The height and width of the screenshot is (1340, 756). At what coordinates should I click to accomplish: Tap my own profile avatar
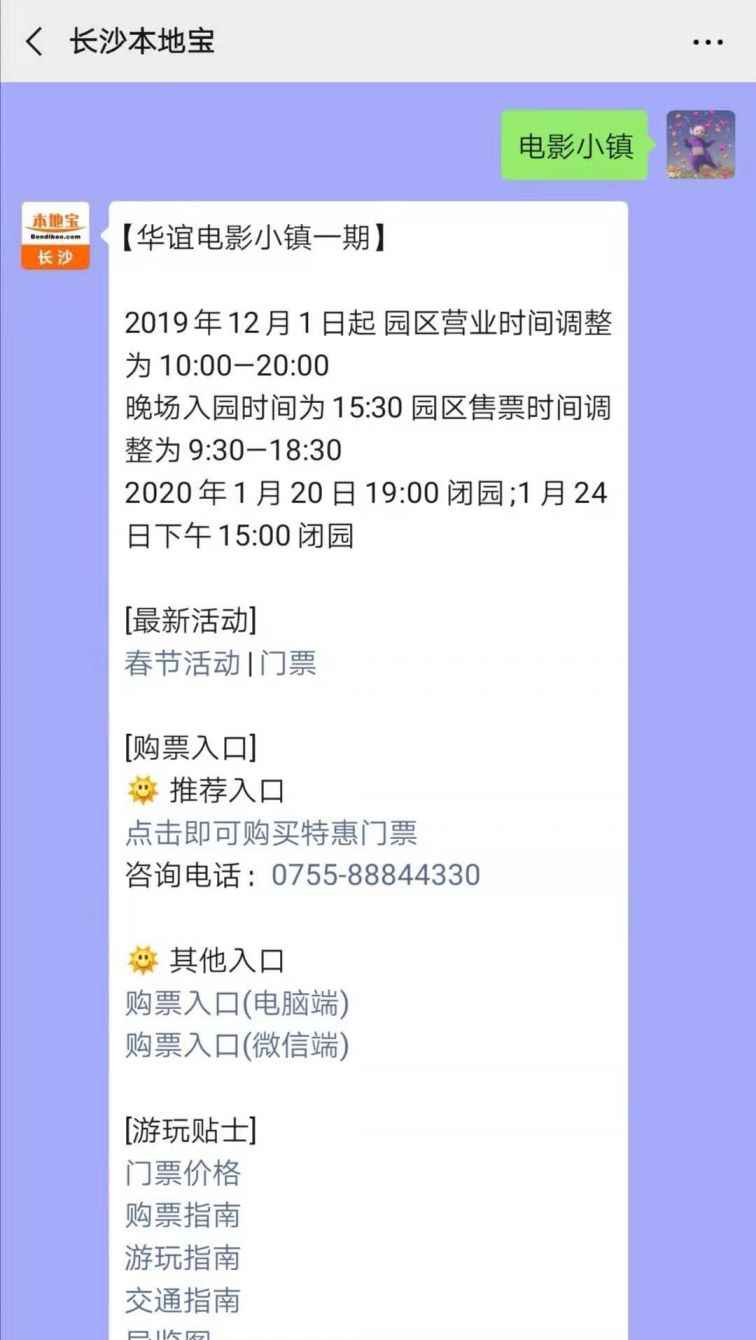click(701, 145)
